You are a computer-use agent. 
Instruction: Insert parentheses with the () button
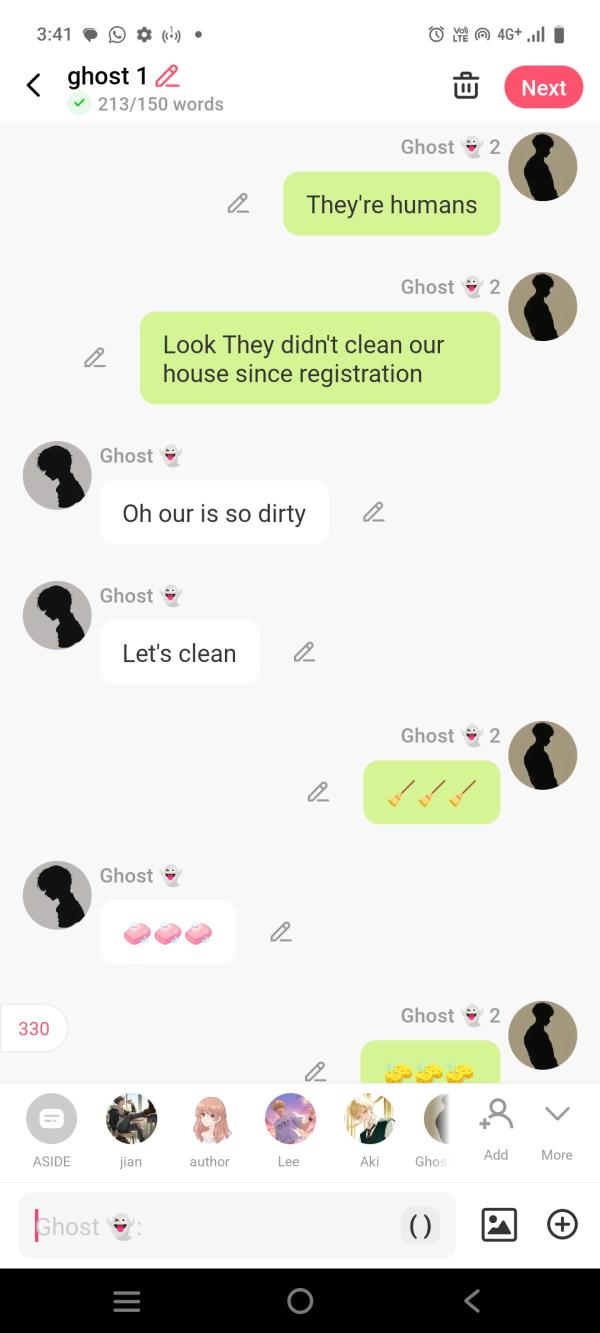click(421, 1226)
